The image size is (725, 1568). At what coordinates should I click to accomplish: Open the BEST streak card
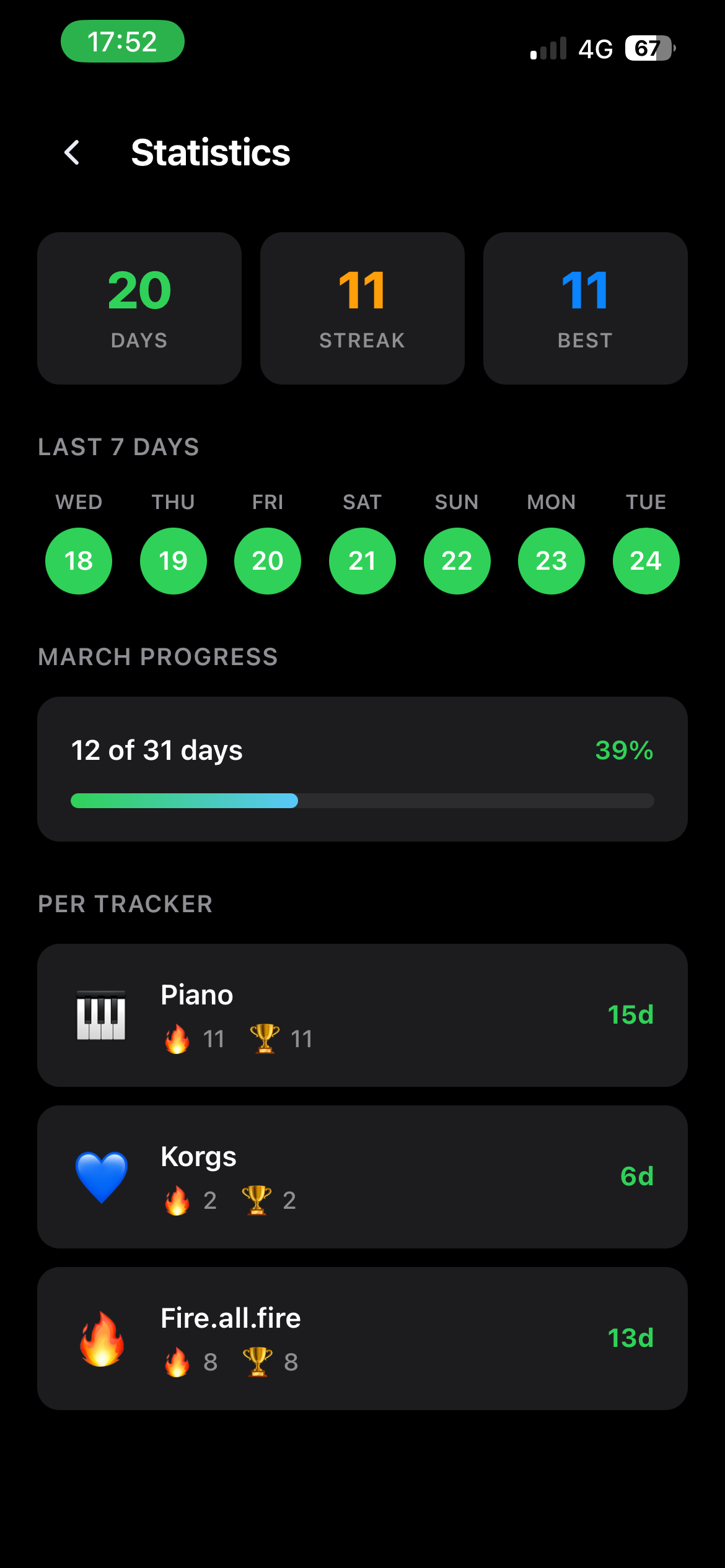(x=585, y=308)
